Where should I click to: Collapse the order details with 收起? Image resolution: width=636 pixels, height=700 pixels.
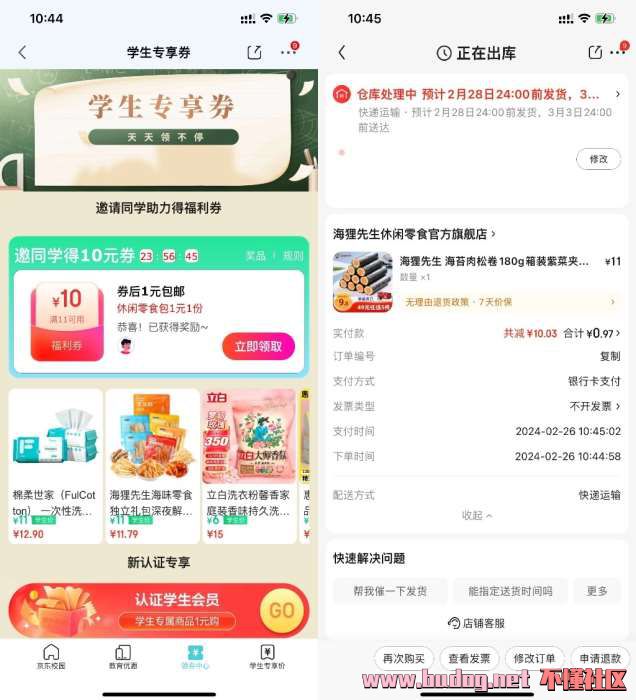pos(477,515)
